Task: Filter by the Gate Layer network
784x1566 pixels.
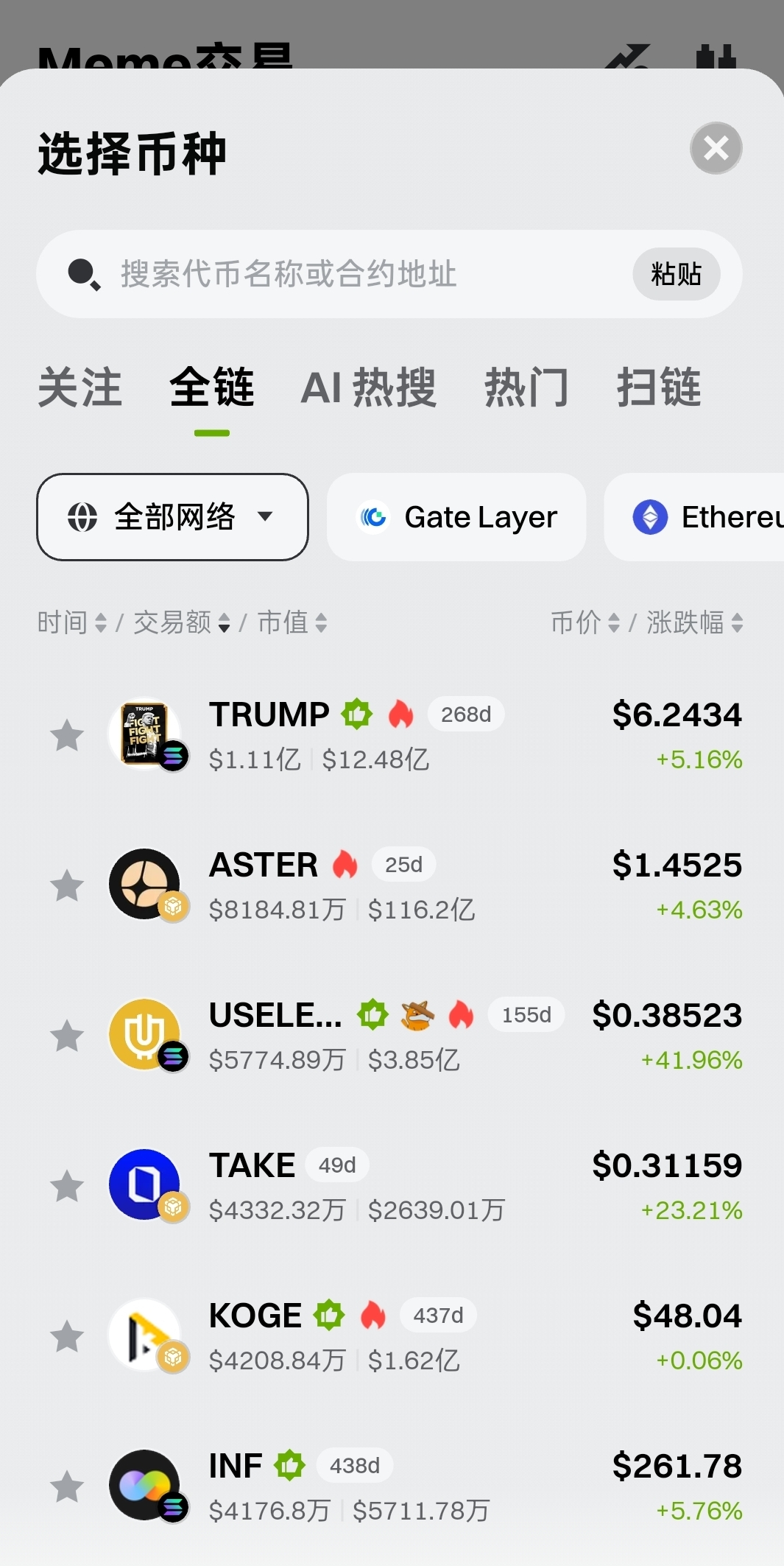Action: pos(456,517)
